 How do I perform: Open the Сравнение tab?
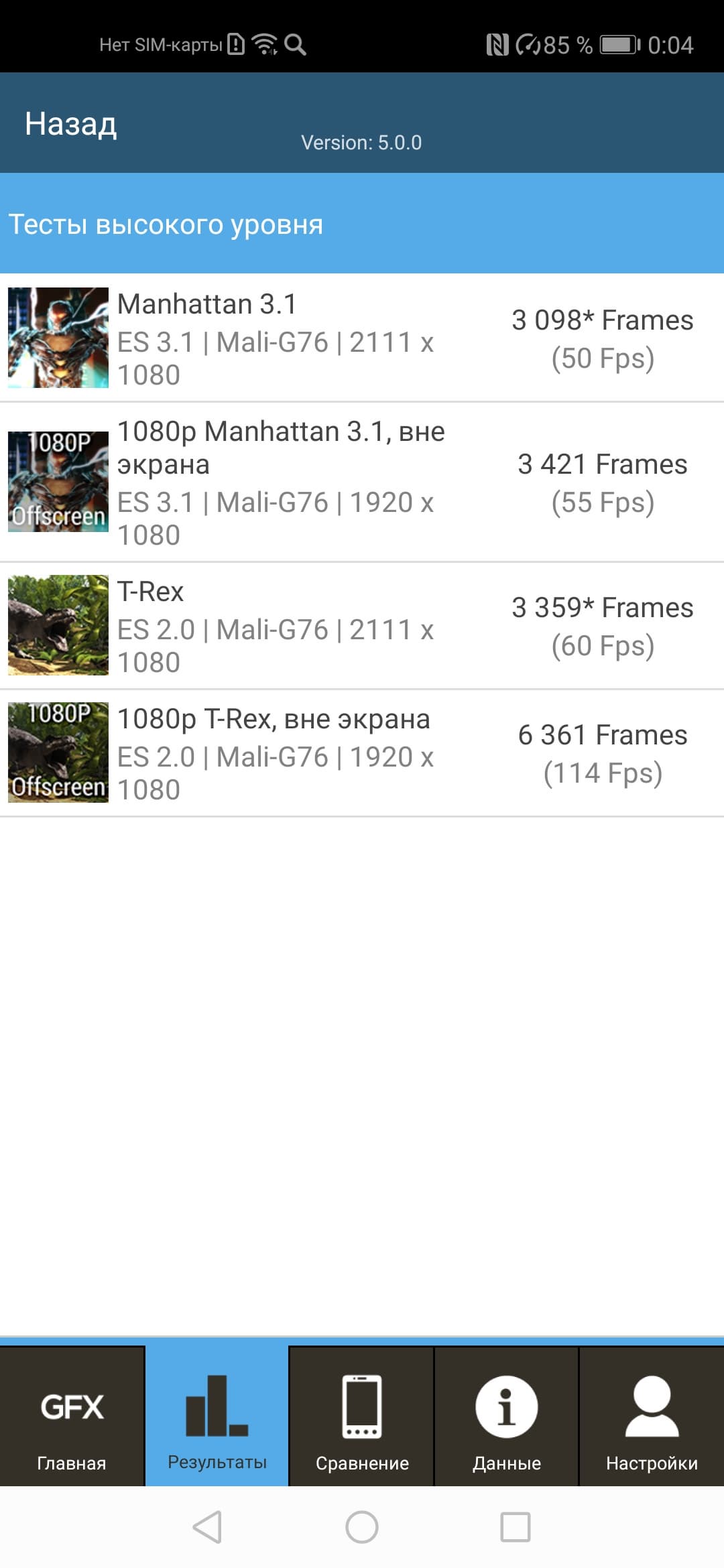click(362, 1418)
